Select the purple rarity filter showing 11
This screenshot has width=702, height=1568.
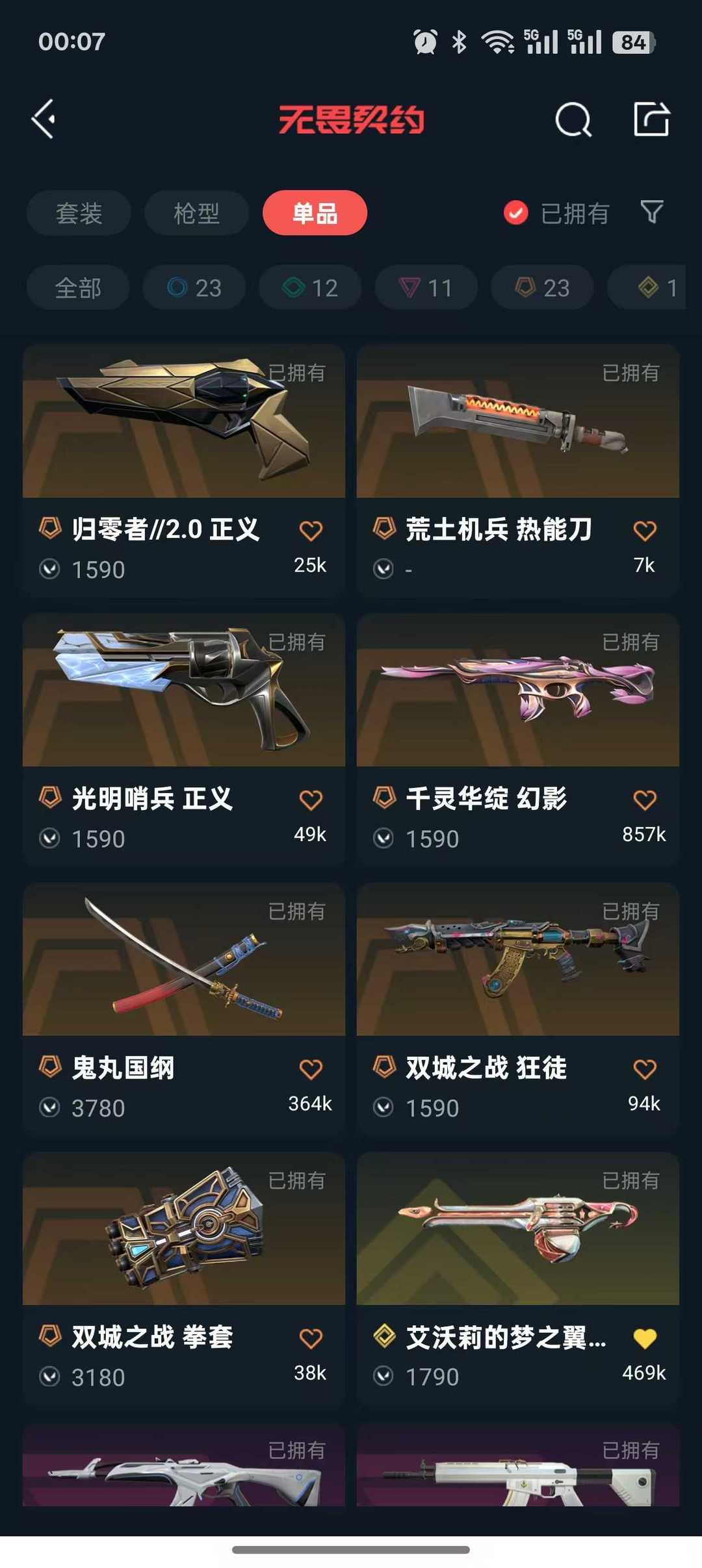(x=424, y=288)
